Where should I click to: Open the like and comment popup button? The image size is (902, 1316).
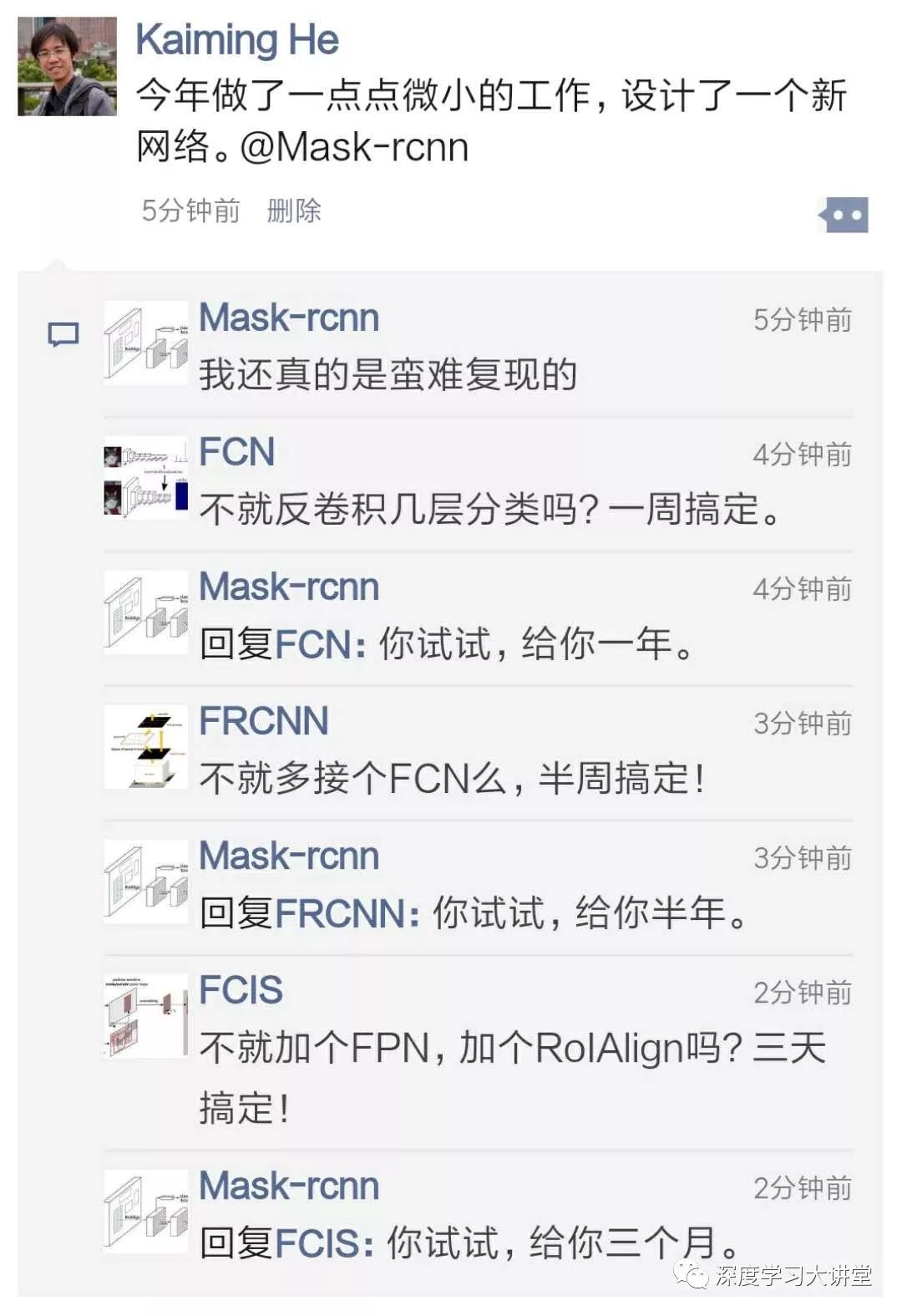(x=844, y=215)
